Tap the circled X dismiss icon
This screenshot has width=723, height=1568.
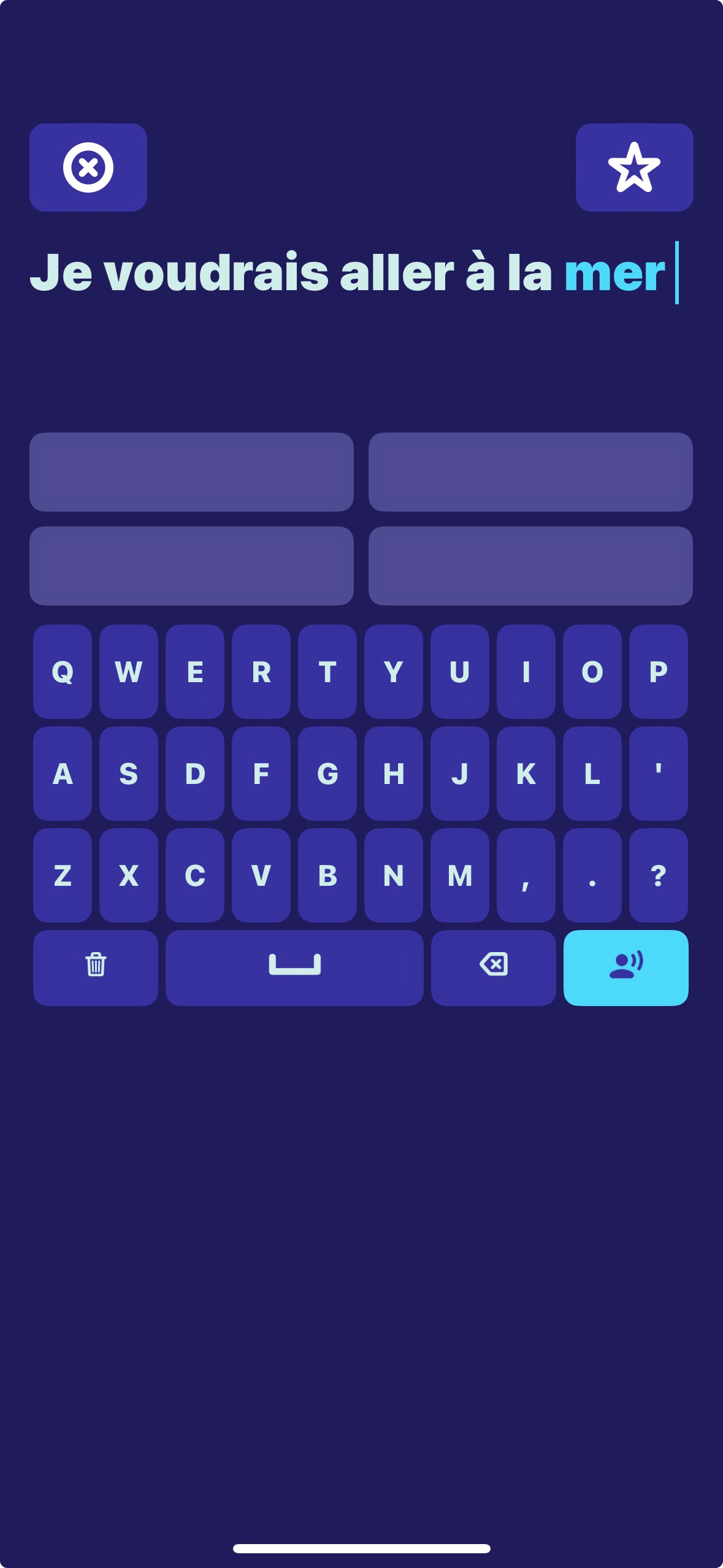tap(88, 167)
